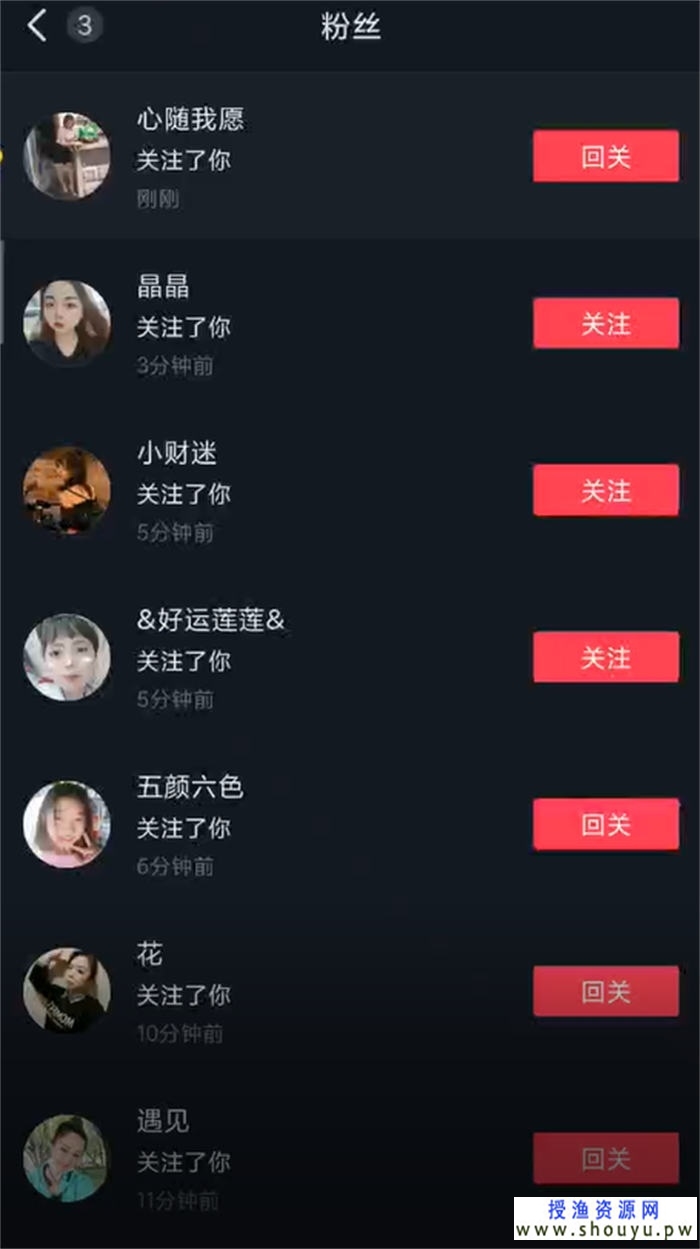
Task: Follow back 遇见 with 回关
Action: pos(605,1159)
